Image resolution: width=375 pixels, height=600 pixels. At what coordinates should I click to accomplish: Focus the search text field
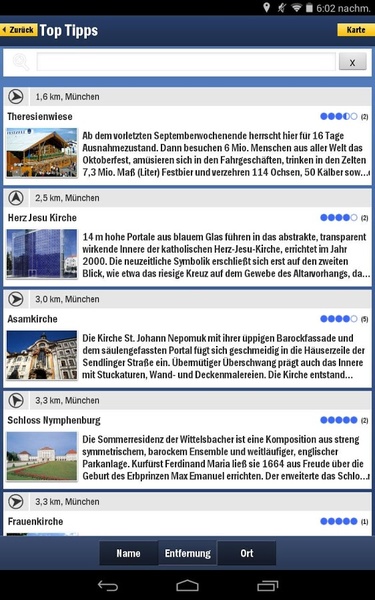coord(186,62)
